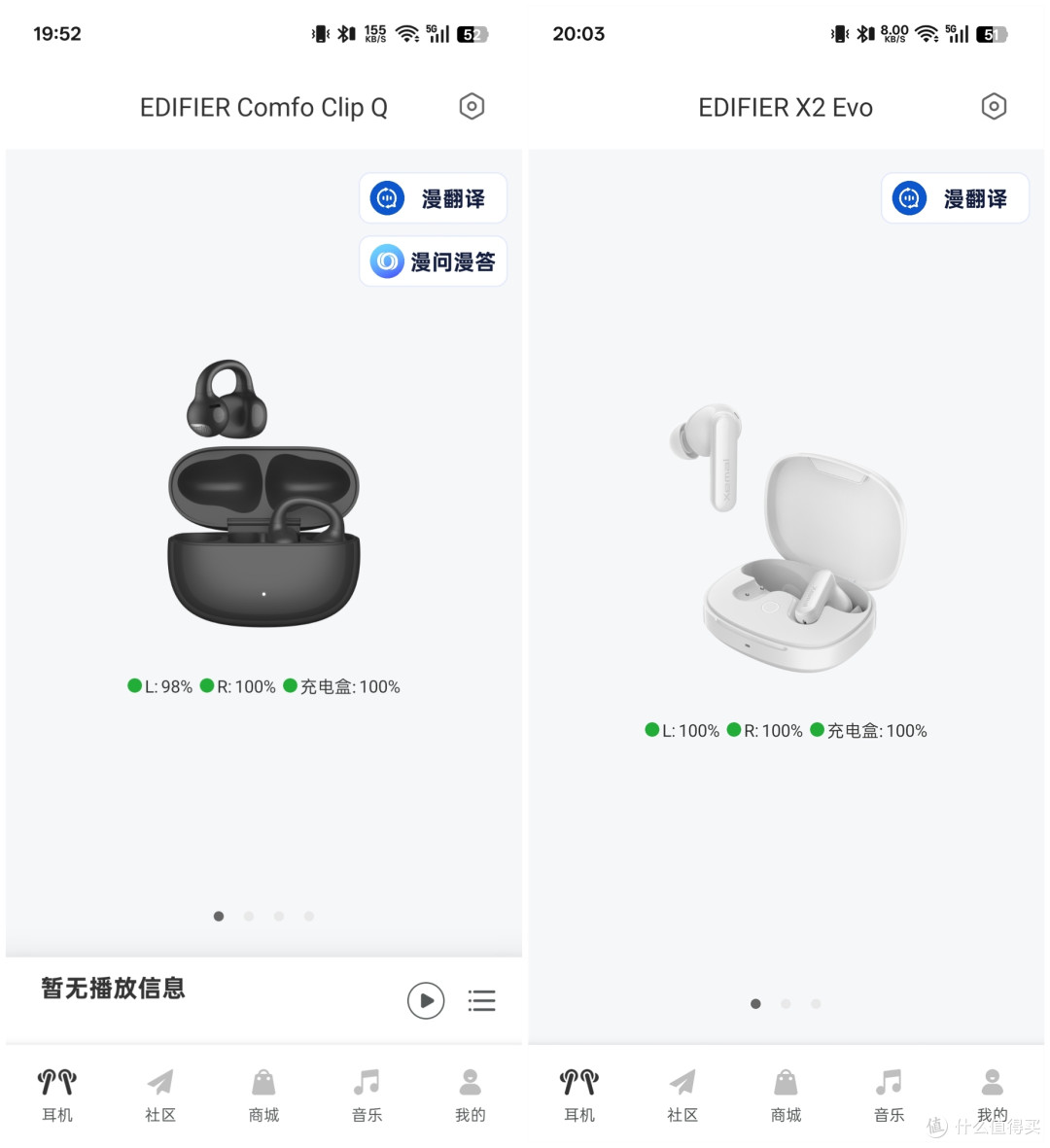The image size is (1050, 1148).
Task: Open the 音乐 music section
Action: tap(366, 1093)
